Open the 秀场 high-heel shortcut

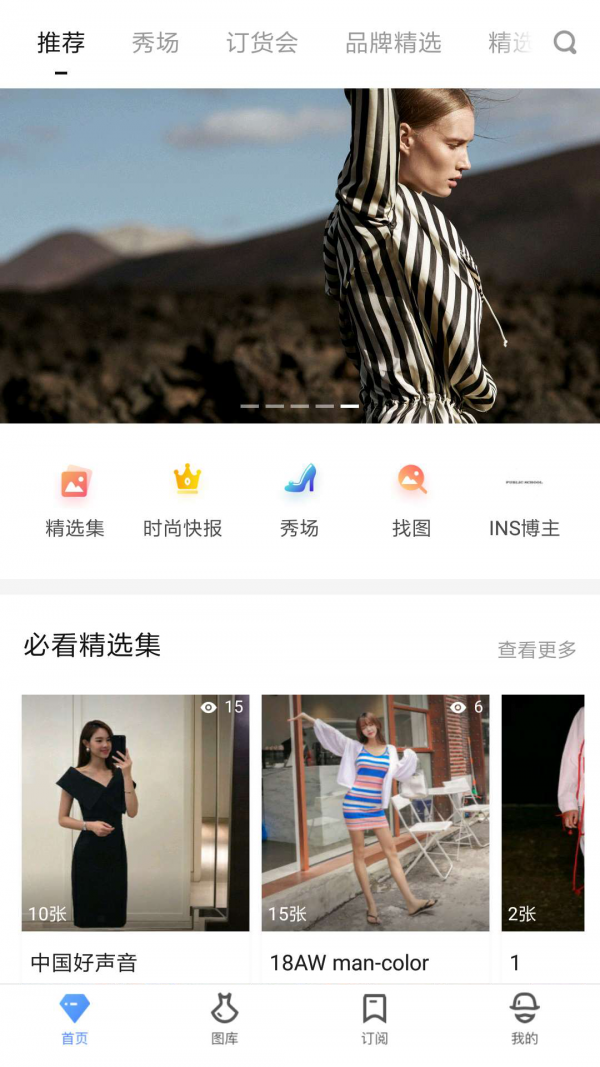(x=299, y=500)
